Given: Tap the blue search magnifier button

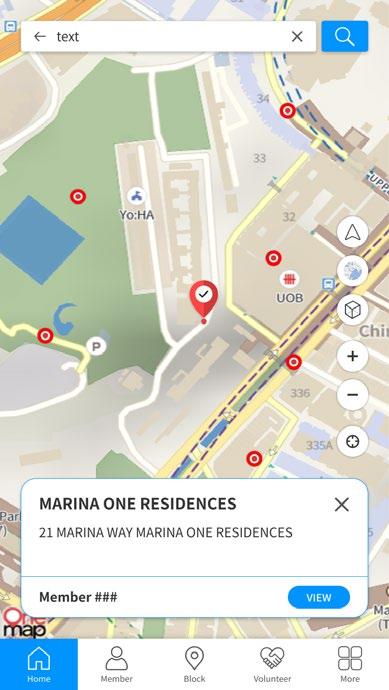Looking at the screenshot, I should point(345,37).
